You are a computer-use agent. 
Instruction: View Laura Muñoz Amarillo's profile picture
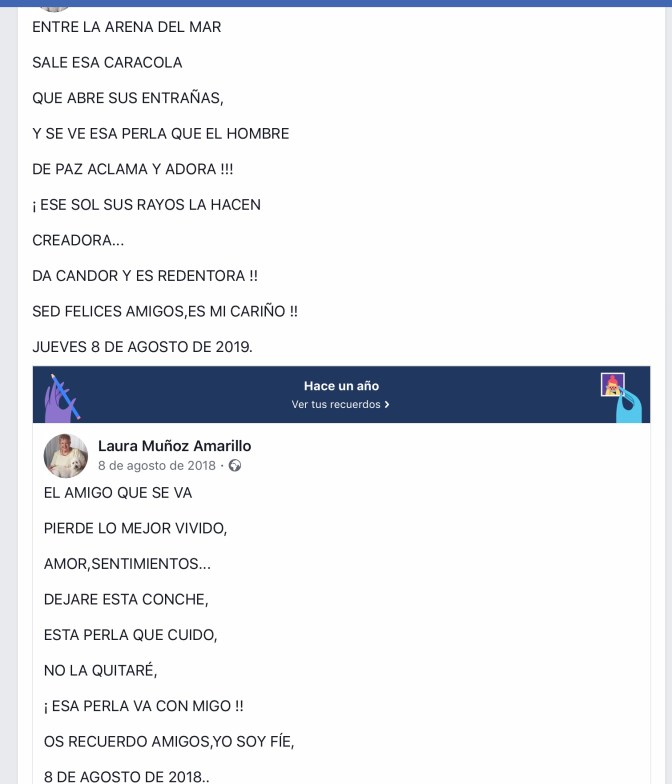pos(66,455)
